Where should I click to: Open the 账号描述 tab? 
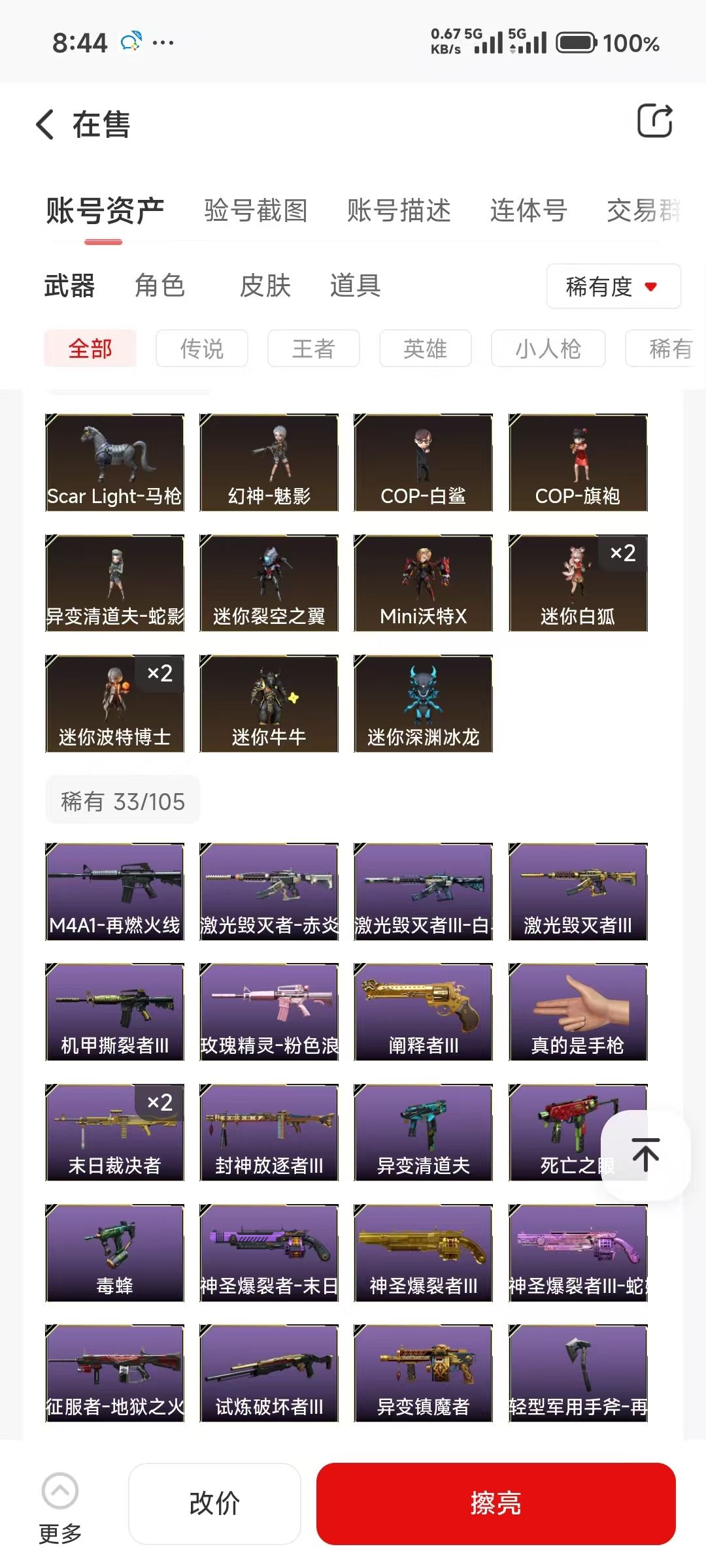399,211
